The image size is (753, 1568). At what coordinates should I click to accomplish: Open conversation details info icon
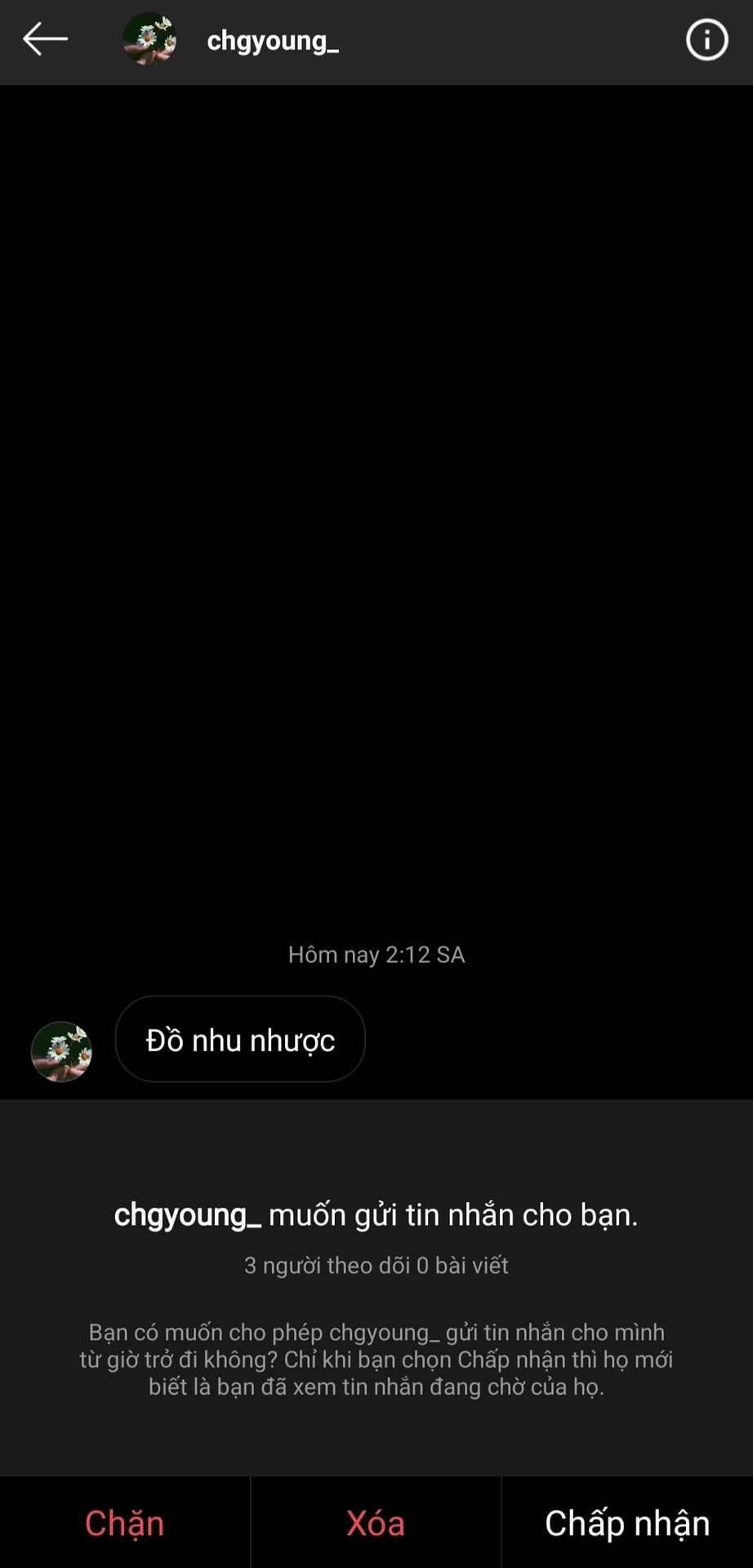[706, 39]
